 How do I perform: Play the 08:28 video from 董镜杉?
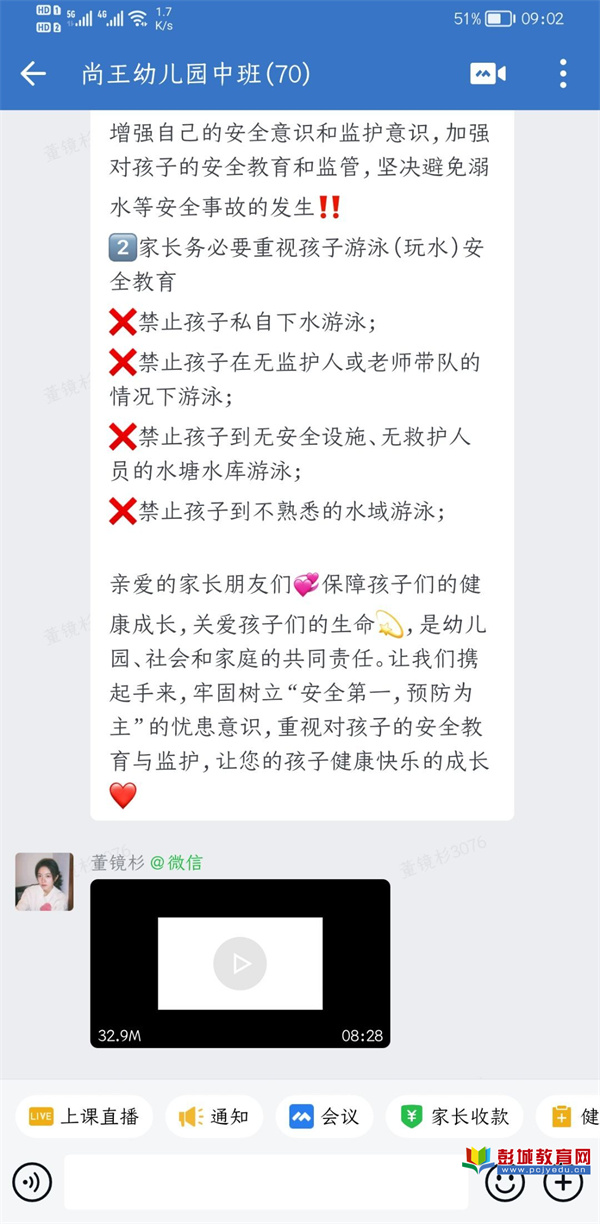point(240,963)
